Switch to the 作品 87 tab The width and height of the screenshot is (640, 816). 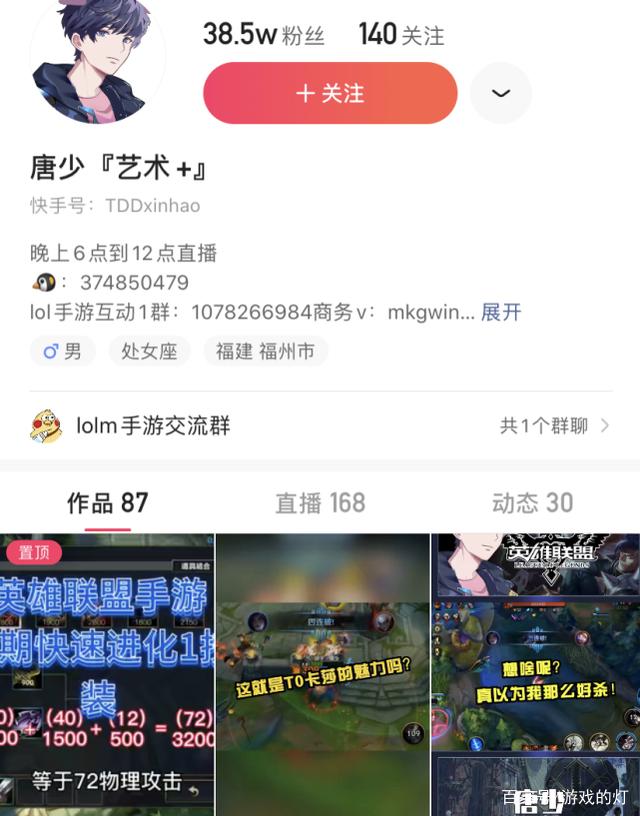point(107,503)
